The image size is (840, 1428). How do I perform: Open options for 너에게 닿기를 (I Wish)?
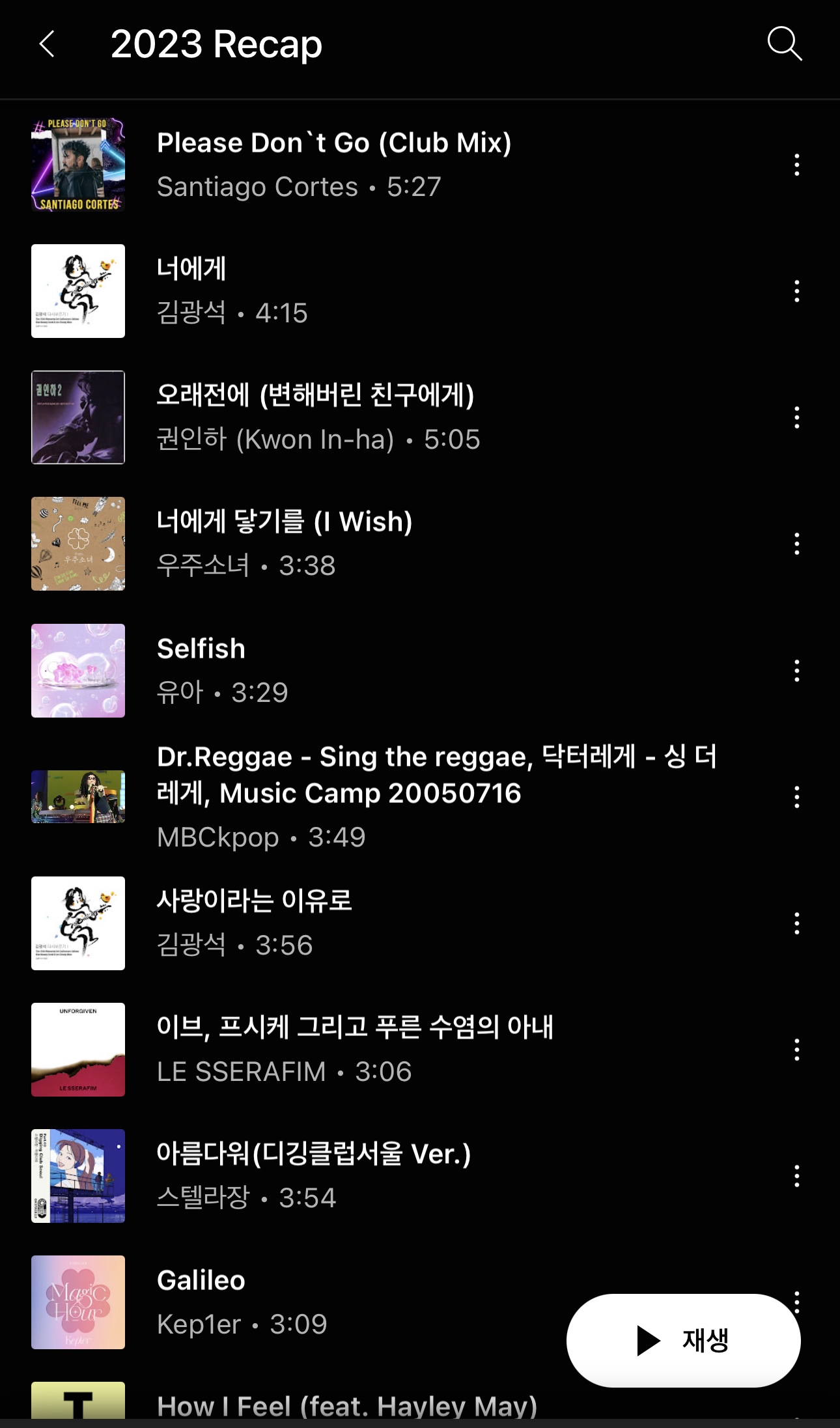click(x=796, y=544)
